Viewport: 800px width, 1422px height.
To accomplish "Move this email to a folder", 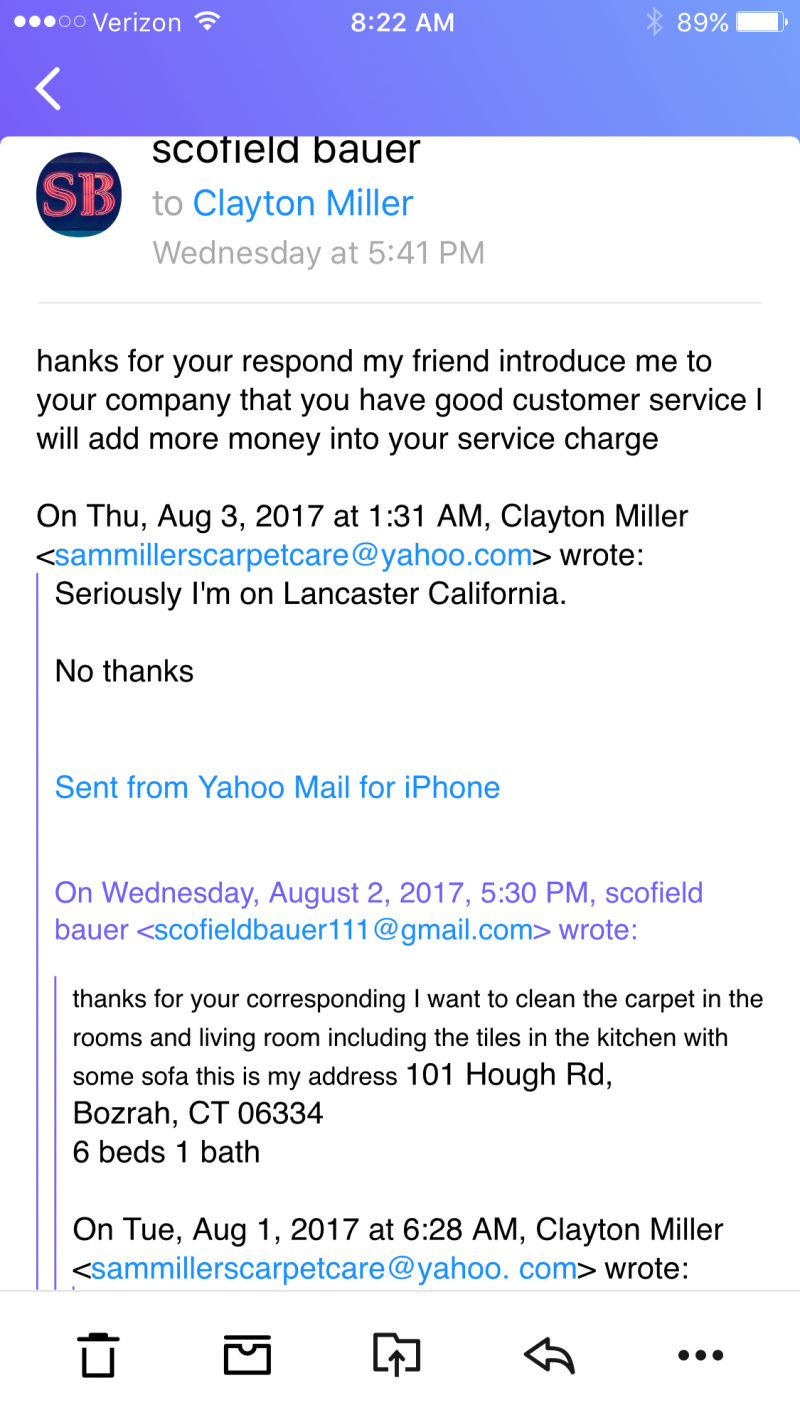I will click(x=396, y=1355).
